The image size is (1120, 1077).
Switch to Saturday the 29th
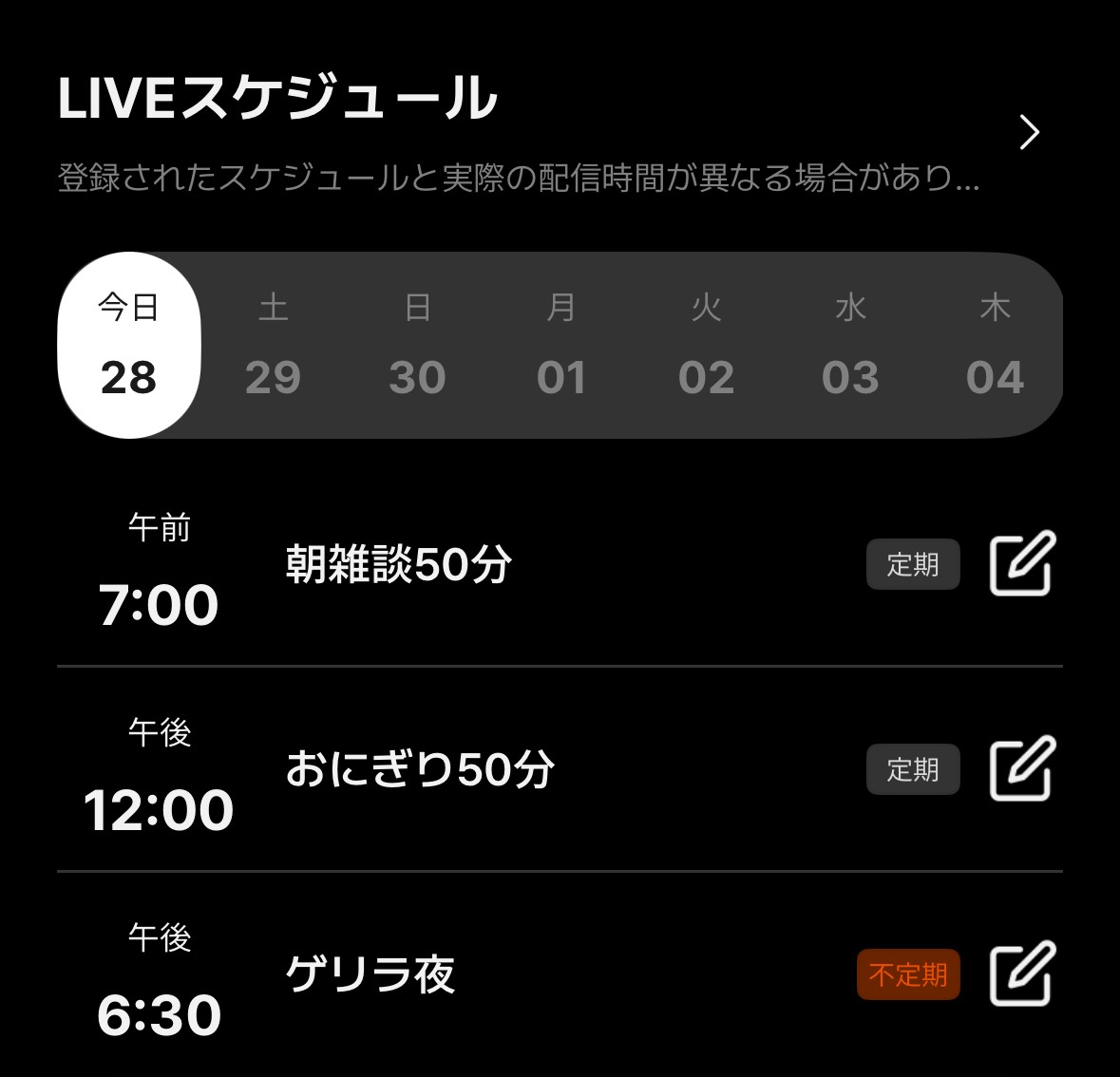pyautogui.click(x=274, y=346)
